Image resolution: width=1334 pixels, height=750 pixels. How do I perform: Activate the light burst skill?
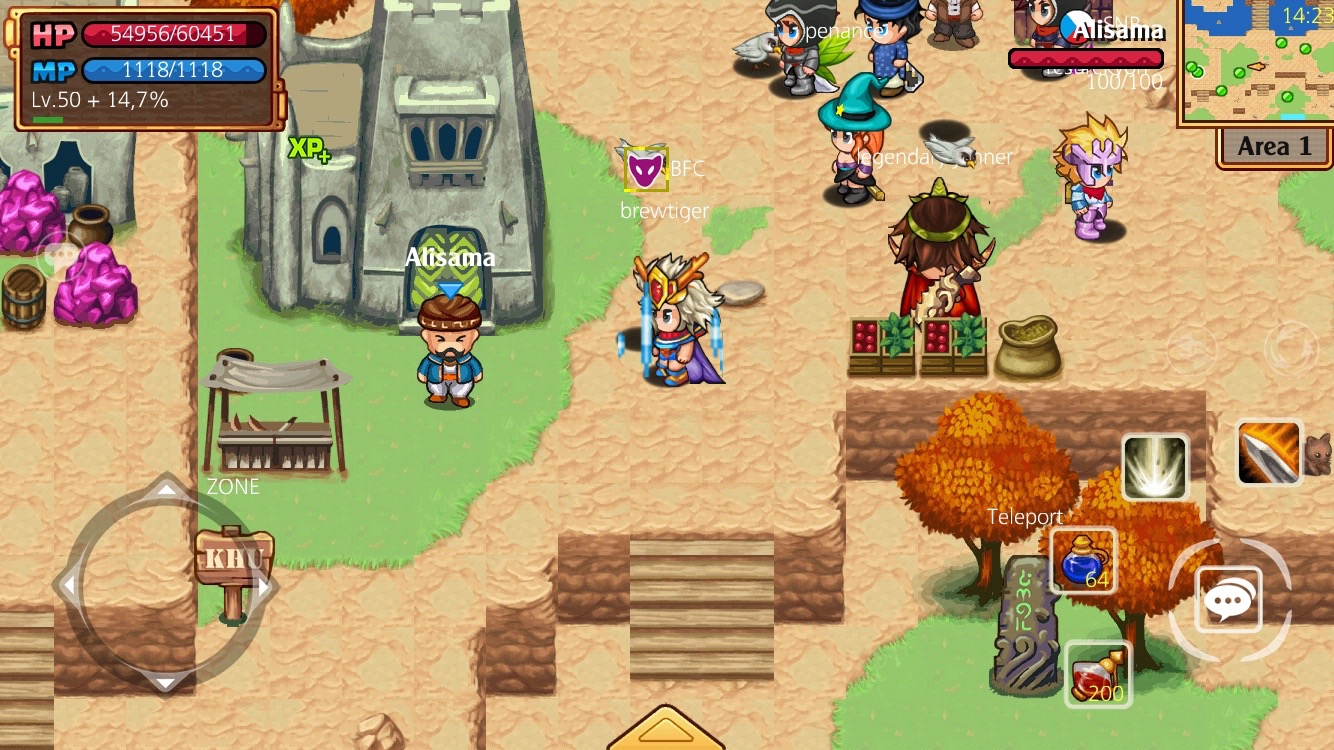(x=1155, y=467)
